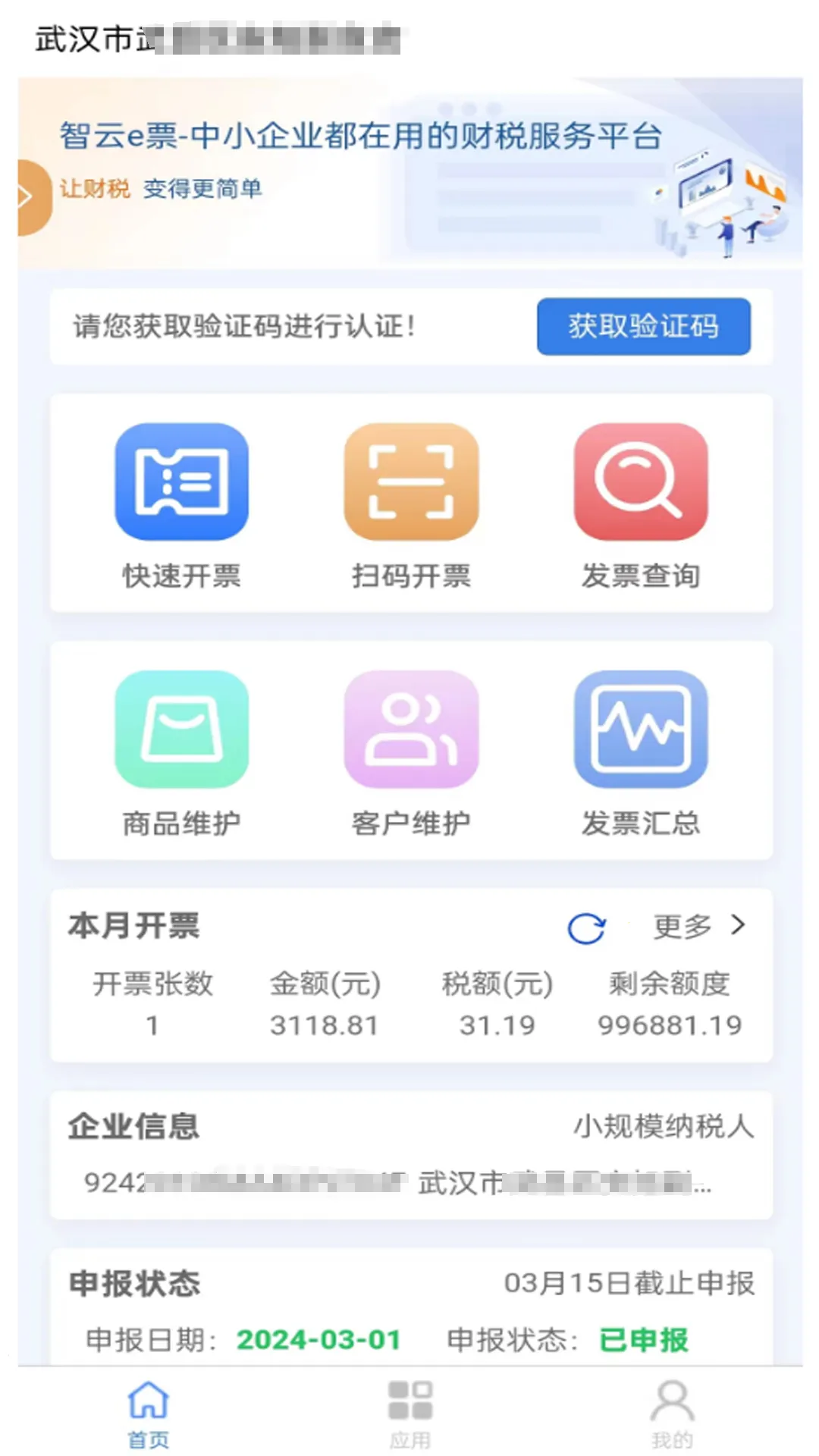Viewport: 819px width, 1456px height.
Task: Click the 获取验证码 verification code button
Action: (x=643, y=327)
